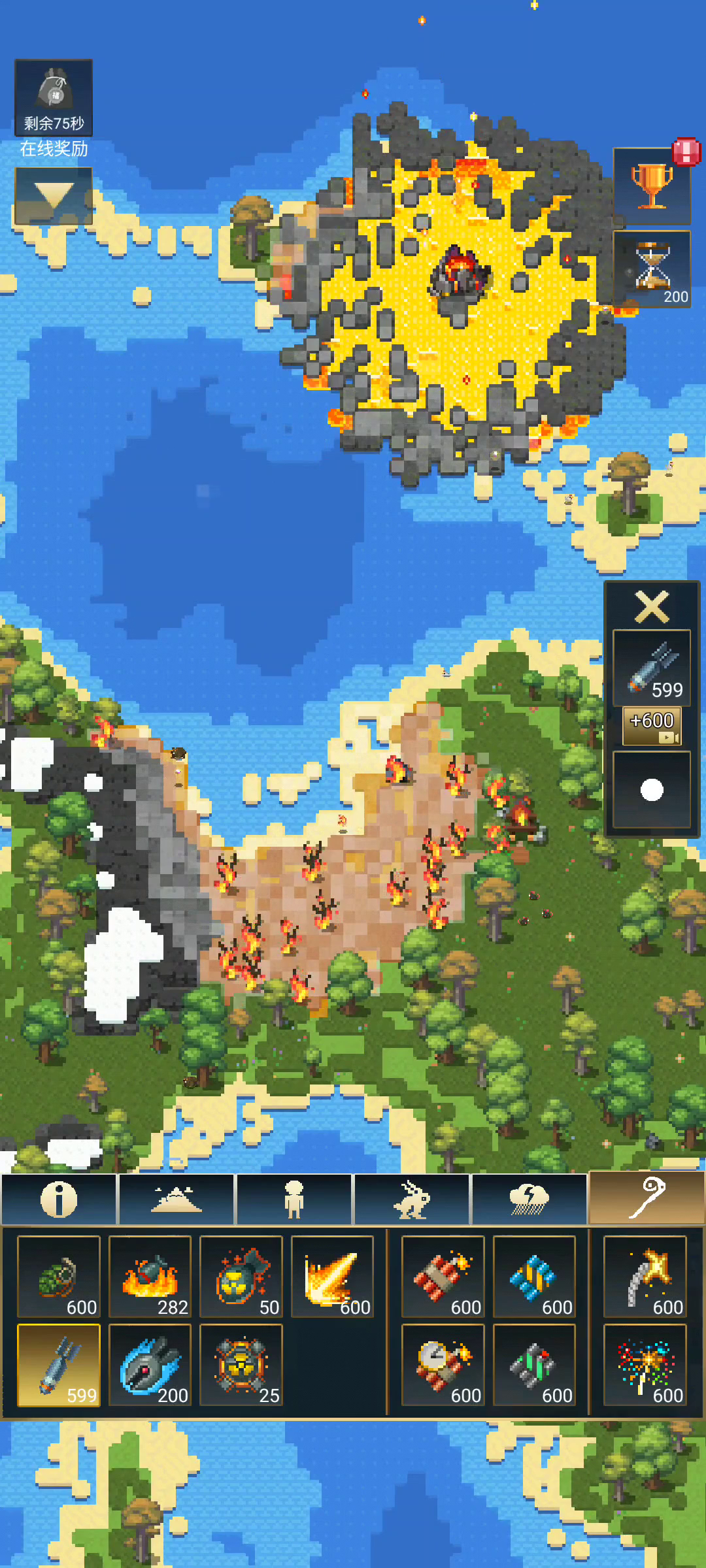Screen dimensions: 706x1568
Task: Select the fireworks power
Action: point(645,1365)
